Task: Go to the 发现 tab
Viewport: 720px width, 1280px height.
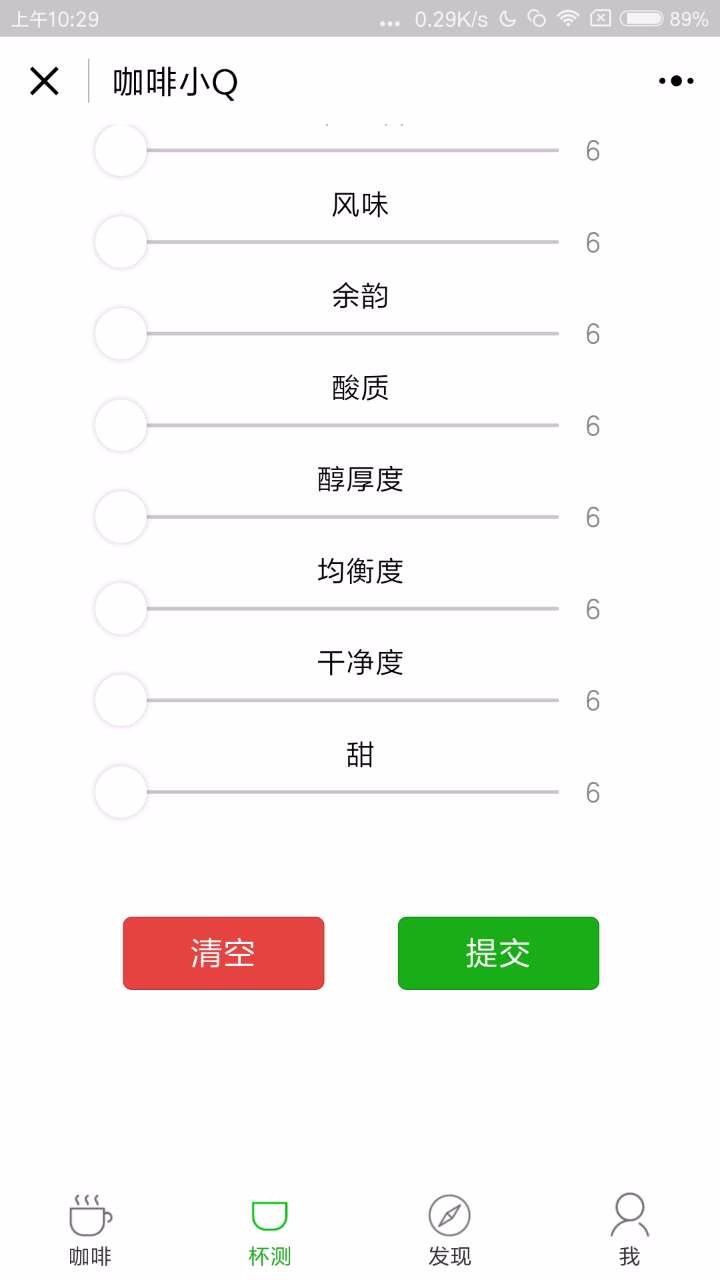Action: [x=450, y=1230]
